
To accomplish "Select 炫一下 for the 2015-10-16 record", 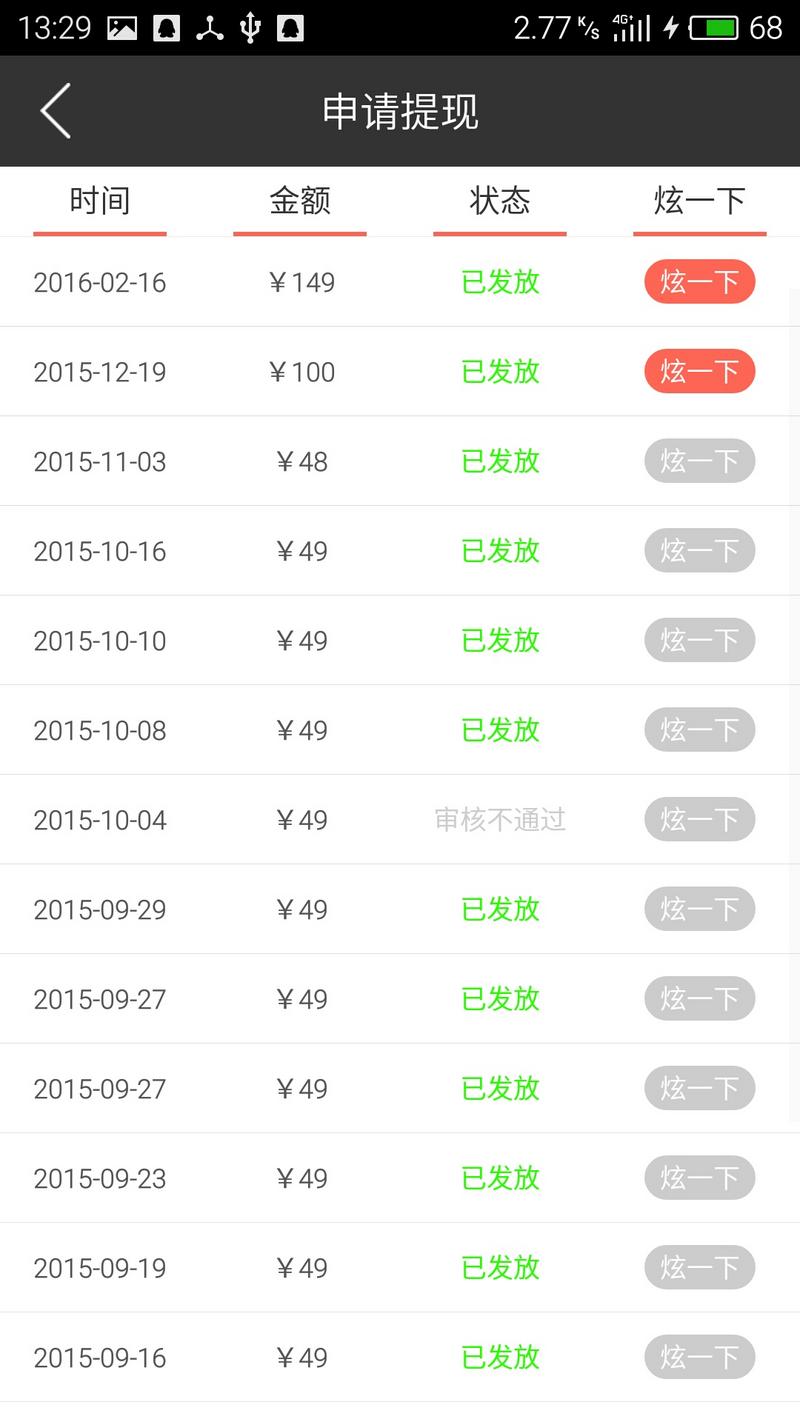I will 699,551.
